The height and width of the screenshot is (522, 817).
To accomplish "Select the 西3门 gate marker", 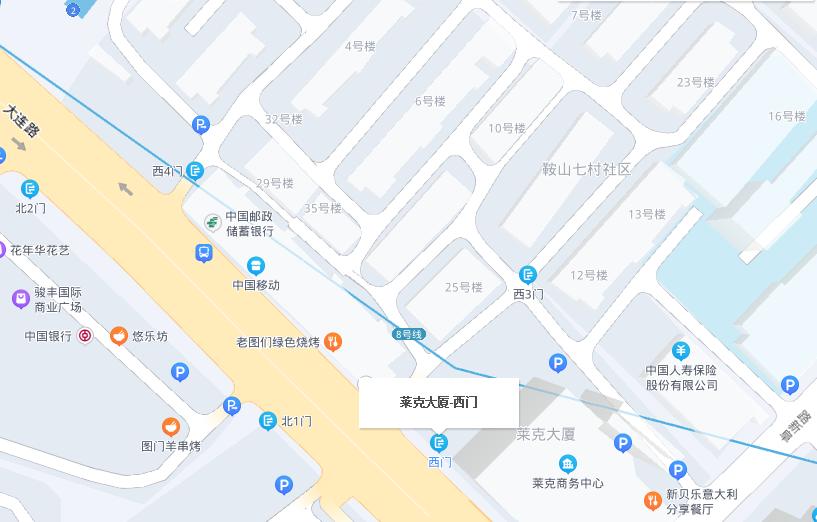I will 528,275.
